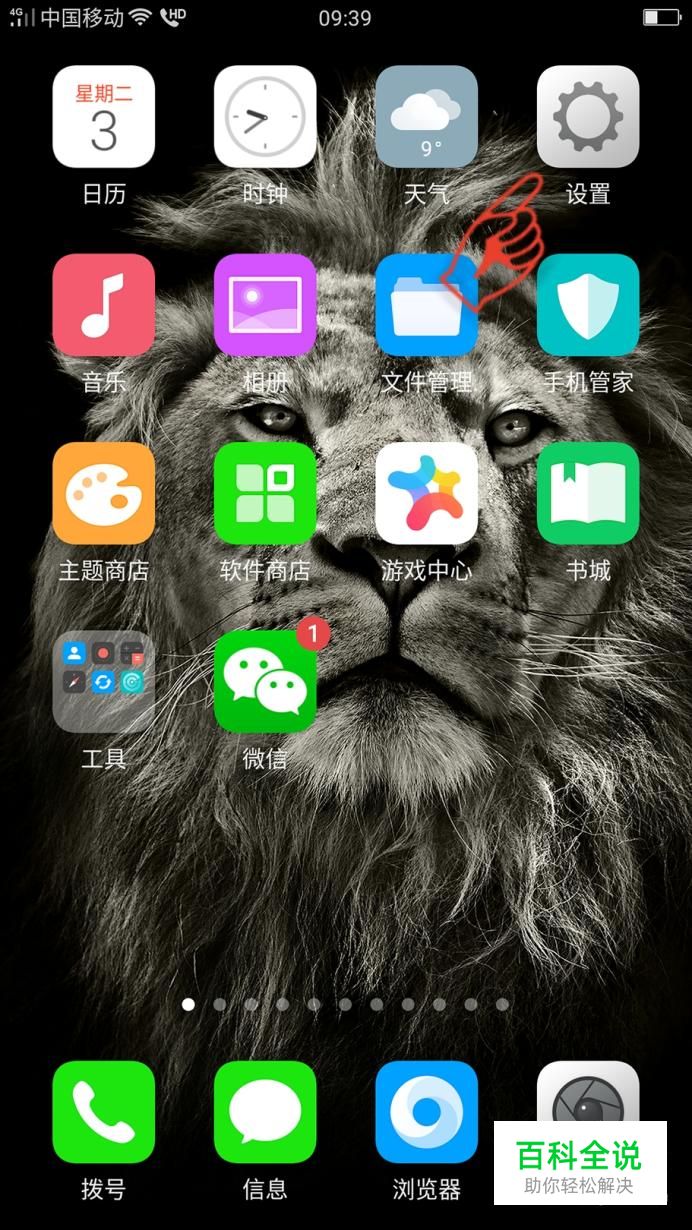
Task: Launch the 音乐 music app
Action: pyautogui.click(x=104, y=305)
